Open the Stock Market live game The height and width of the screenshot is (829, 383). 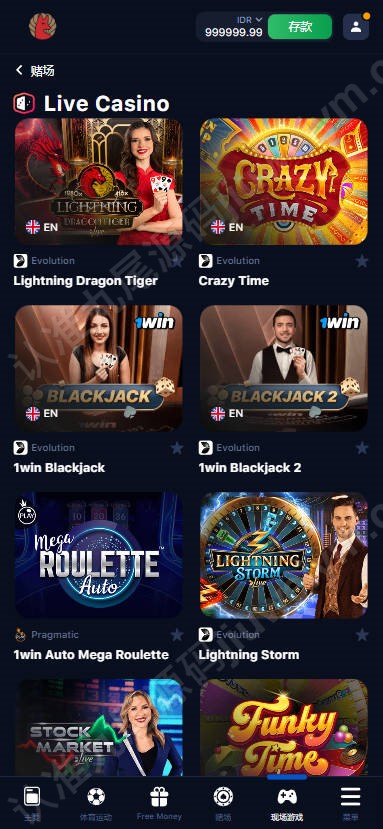[98, 727]
